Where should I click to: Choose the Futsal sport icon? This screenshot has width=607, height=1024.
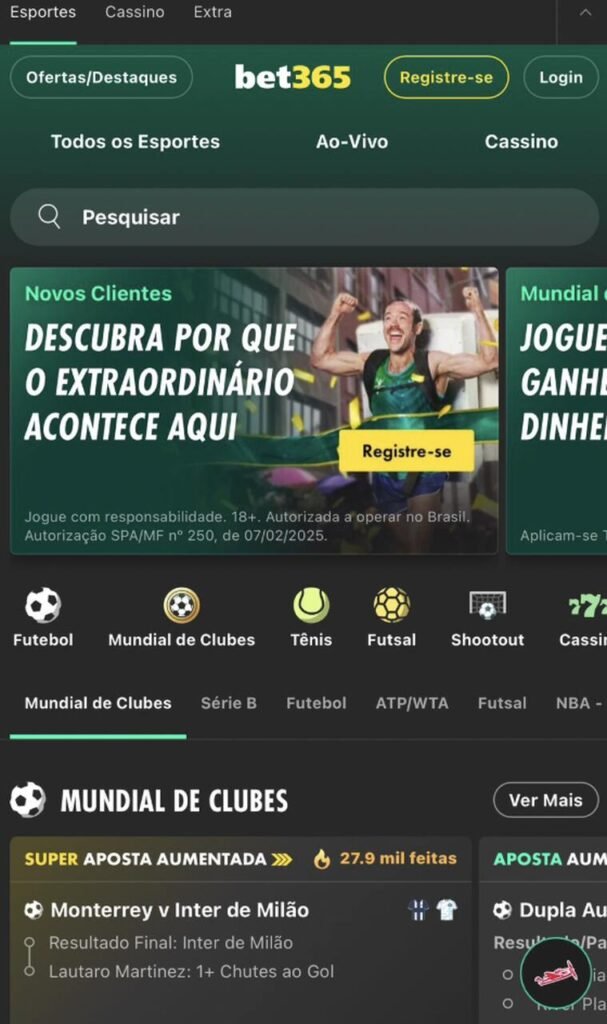[x=391, y=617]
